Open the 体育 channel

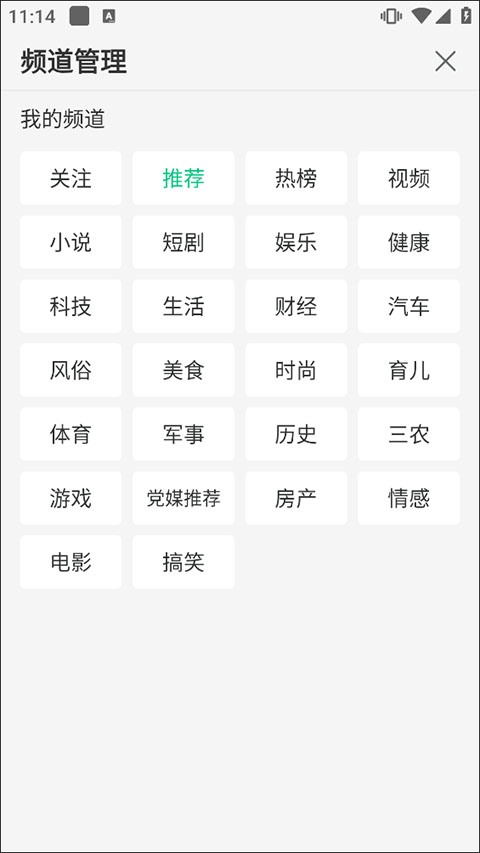[71, 434]
